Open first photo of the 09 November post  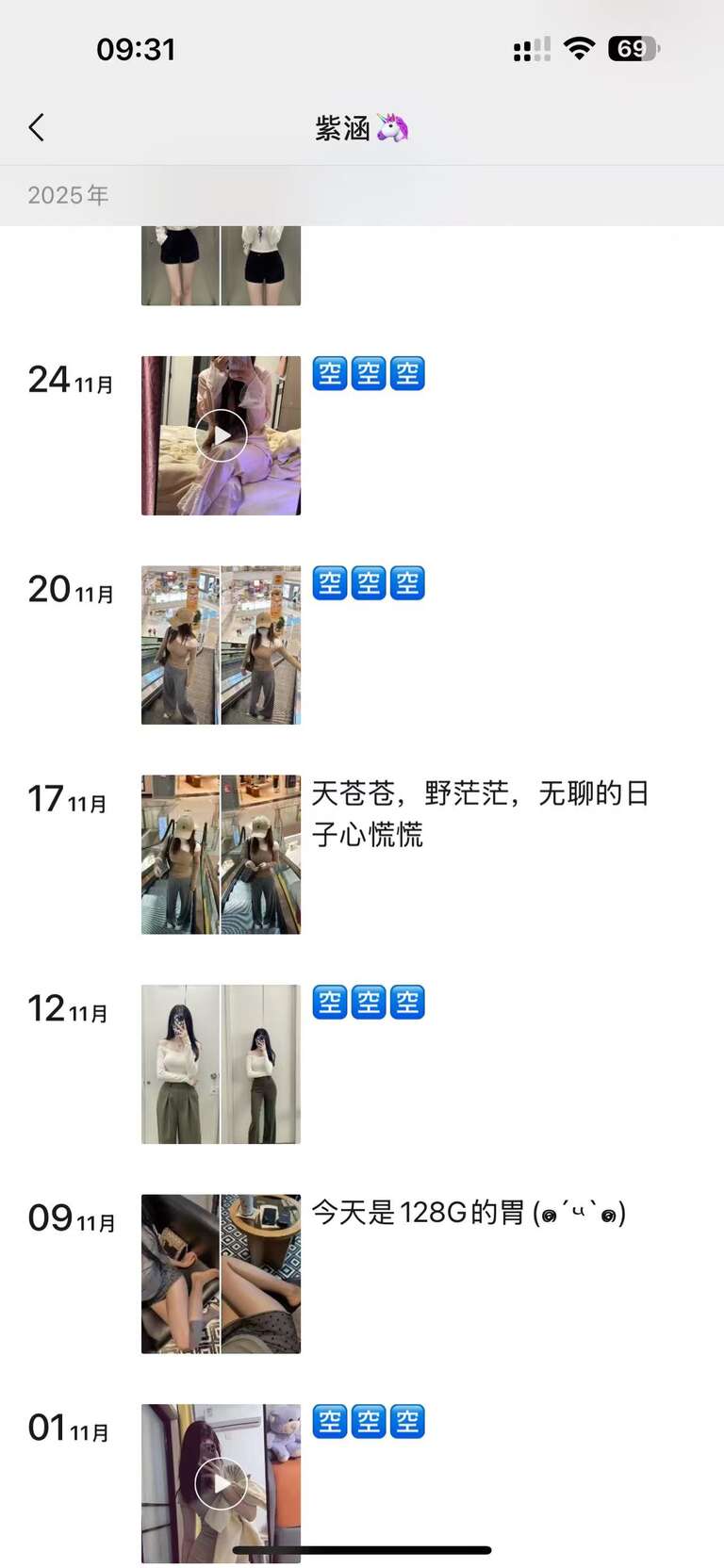(x=180, y=1274)
